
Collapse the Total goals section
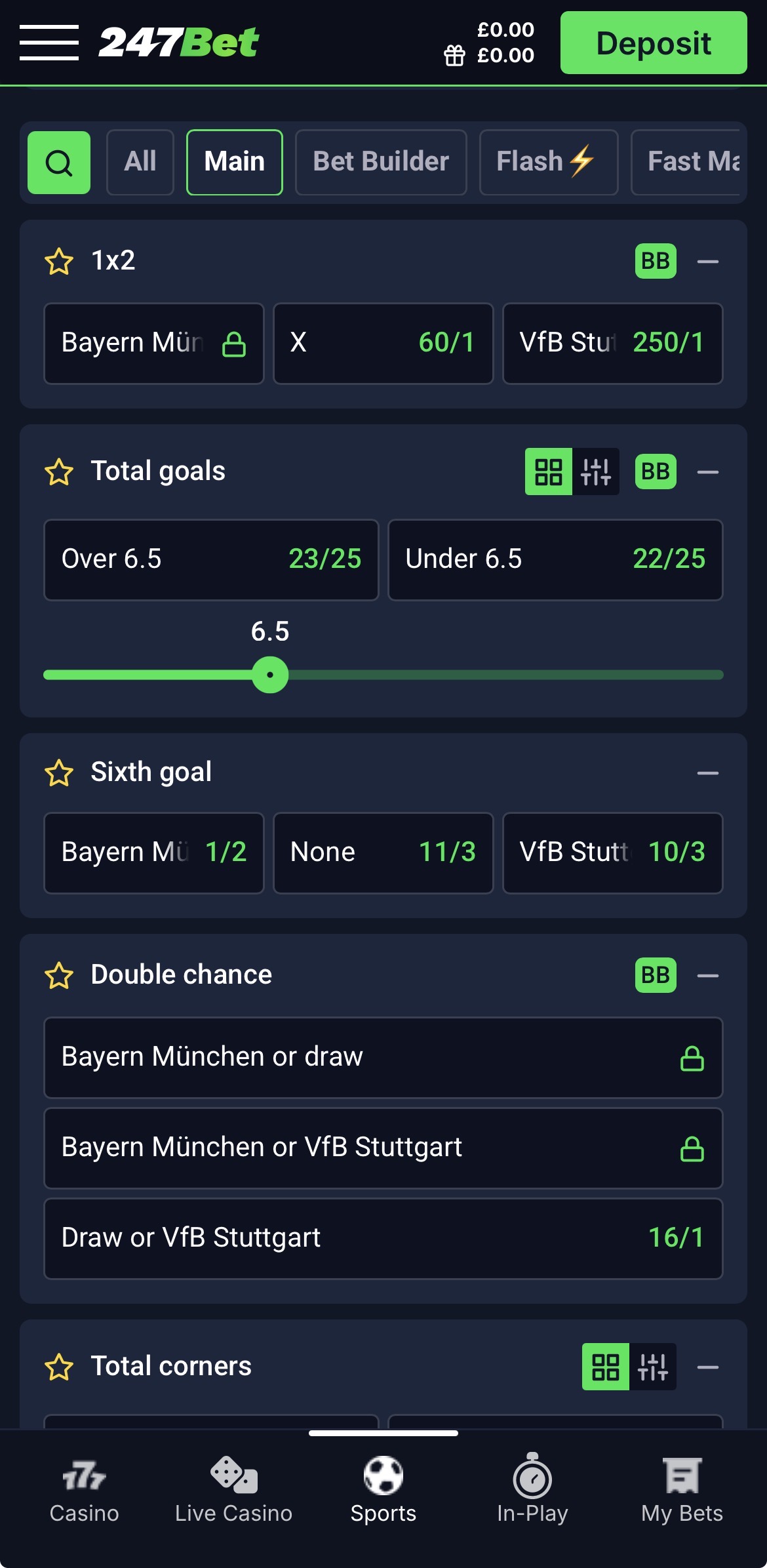coord(708,471)
